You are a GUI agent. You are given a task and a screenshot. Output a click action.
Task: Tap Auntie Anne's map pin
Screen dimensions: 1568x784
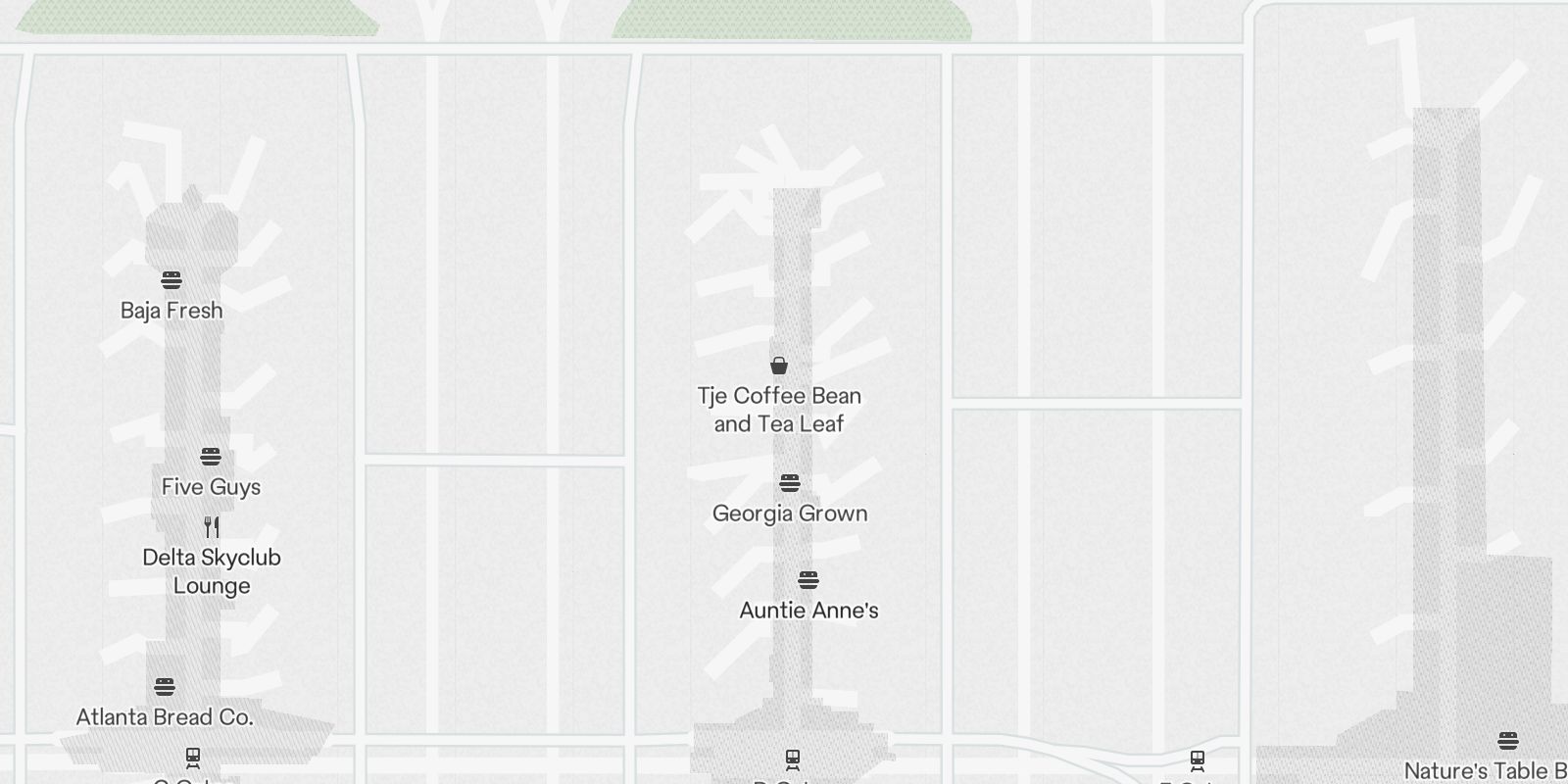(x=808, y=580)
